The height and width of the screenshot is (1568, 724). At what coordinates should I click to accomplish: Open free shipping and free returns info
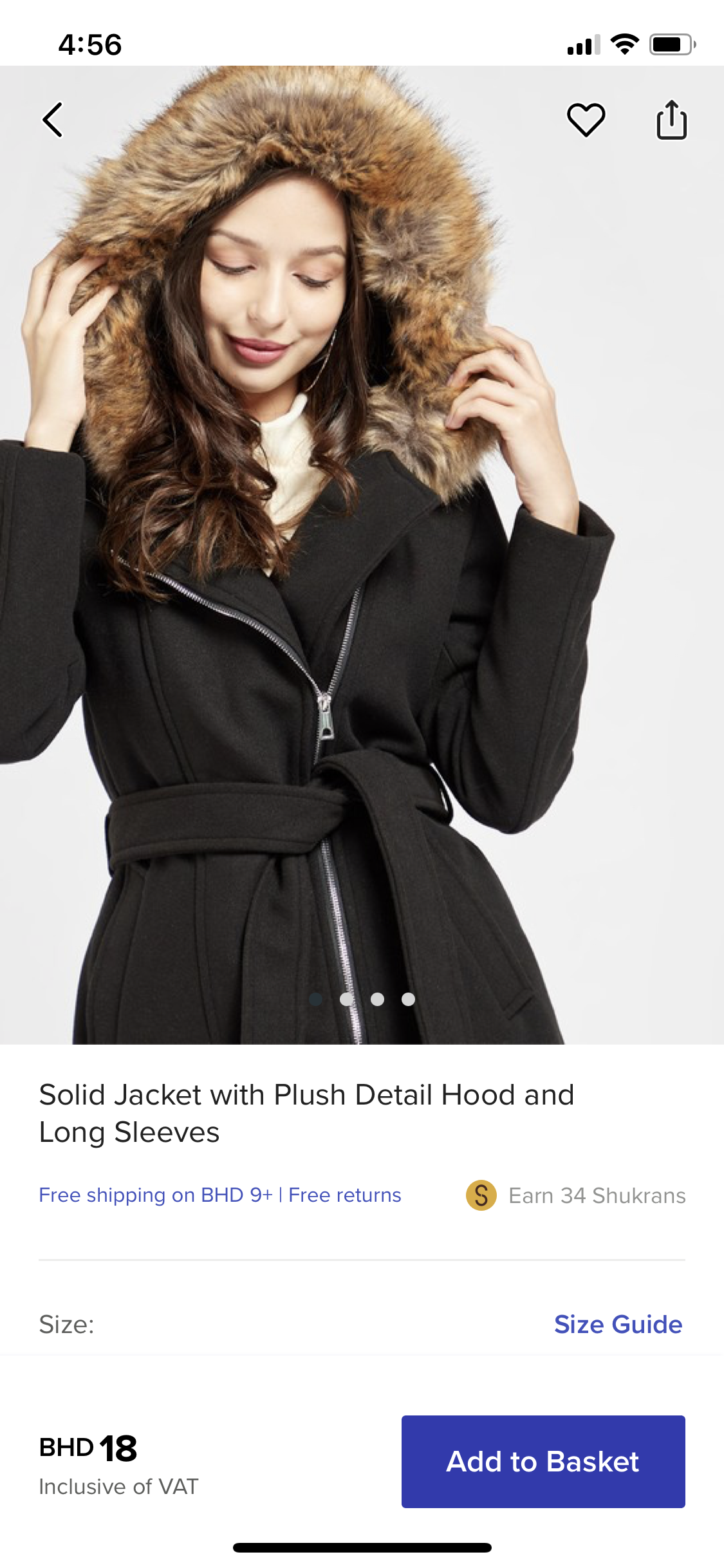220,1195
